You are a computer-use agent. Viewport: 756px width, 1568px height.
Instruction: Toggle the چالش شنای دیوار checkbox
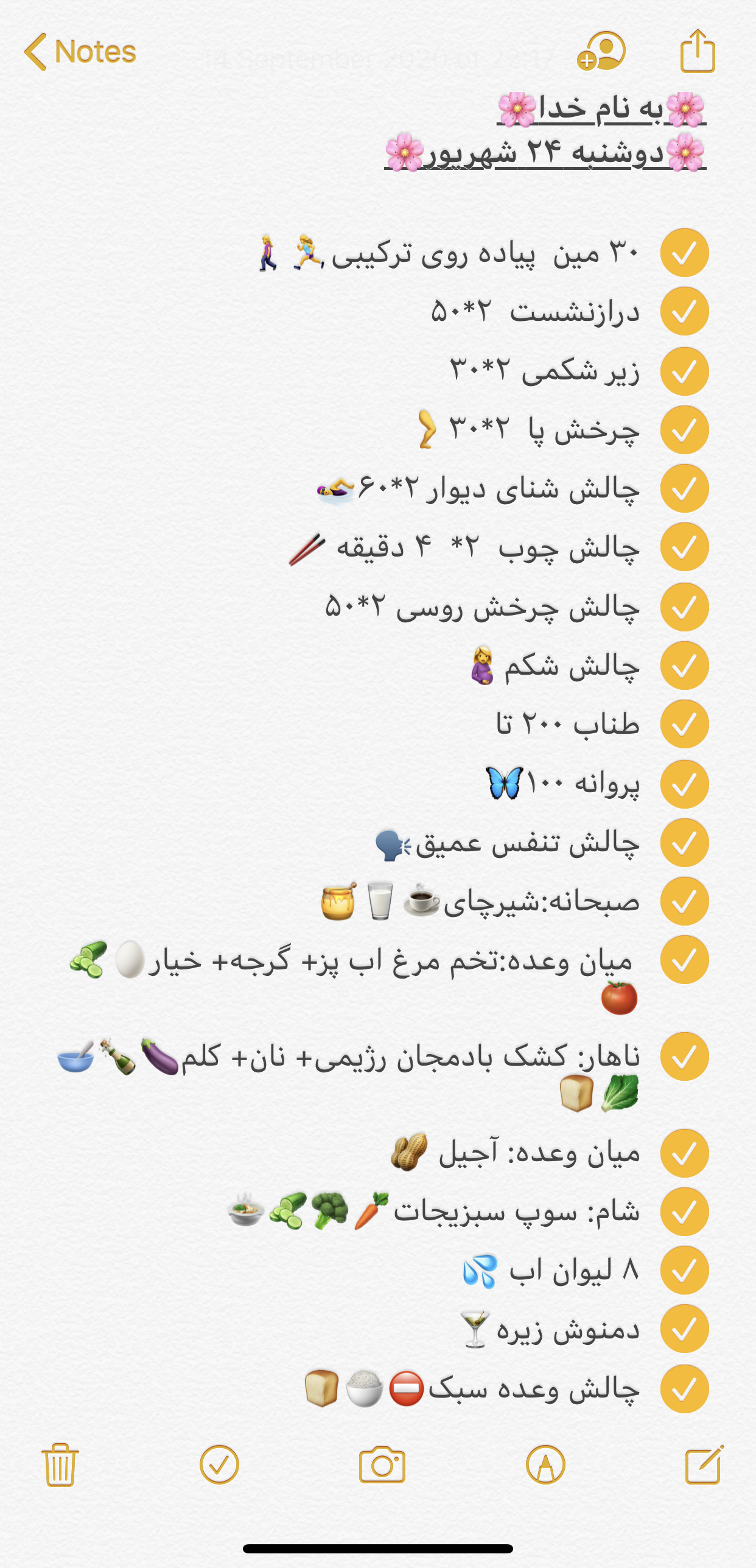pyautogui.click(x=684, y=488)
